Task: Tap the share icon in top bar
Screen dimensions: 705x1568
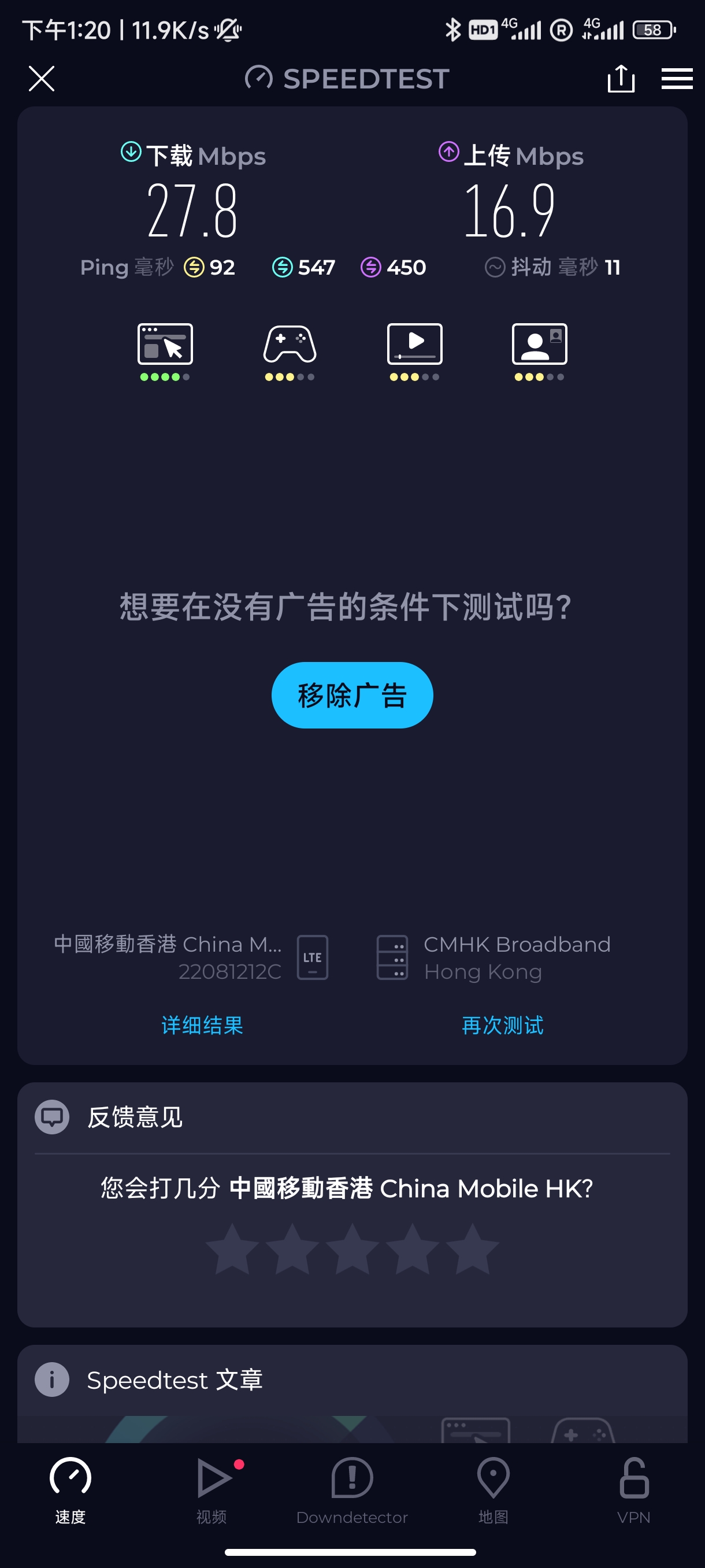Action: (622, 79)
